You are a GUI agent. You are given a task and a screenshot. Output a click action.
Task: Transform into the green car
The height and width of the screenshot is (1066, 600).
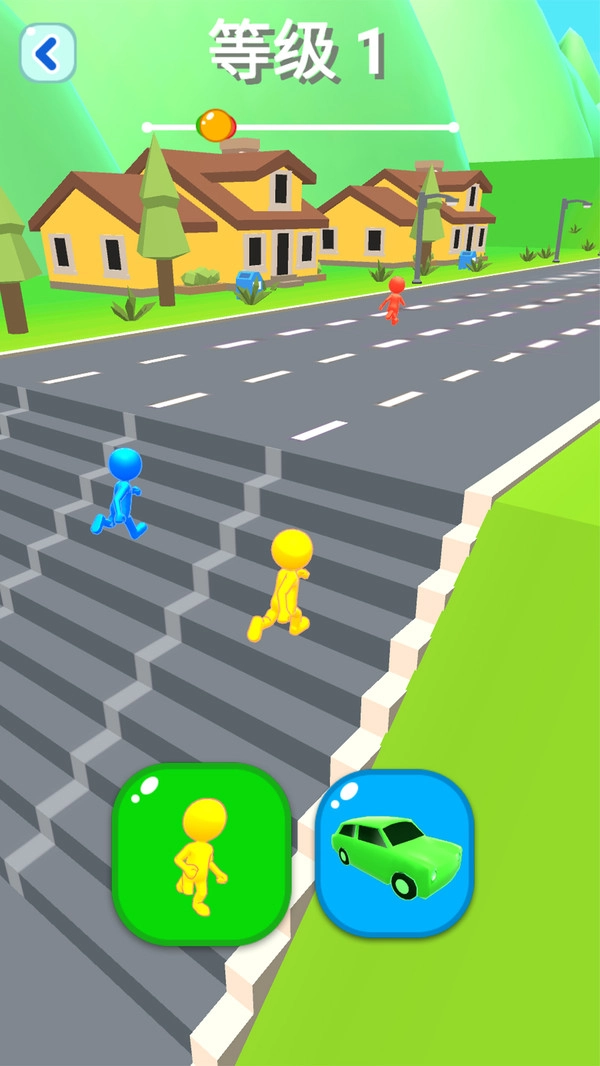[x=394, y=853]
